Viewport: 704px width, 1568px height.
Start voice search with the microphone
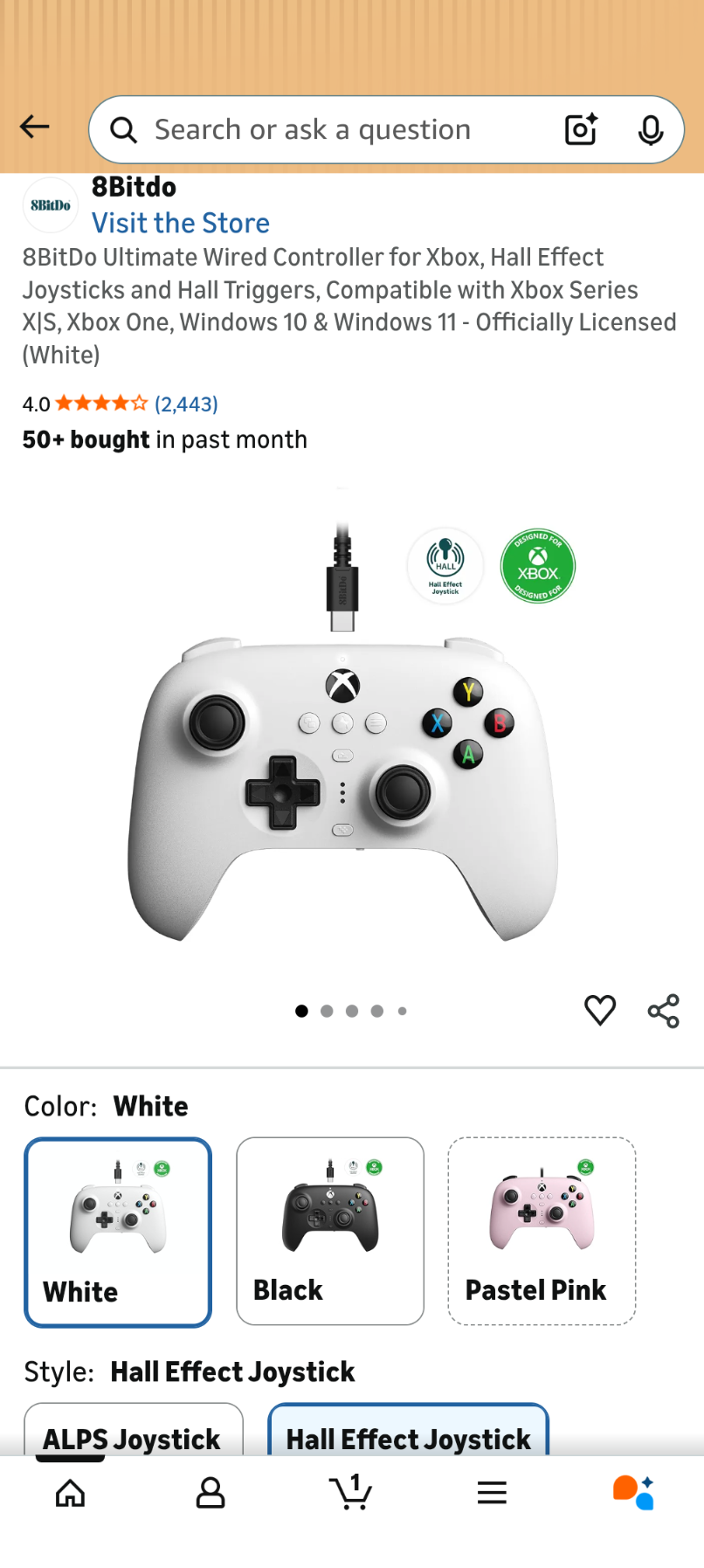(650, 130)
